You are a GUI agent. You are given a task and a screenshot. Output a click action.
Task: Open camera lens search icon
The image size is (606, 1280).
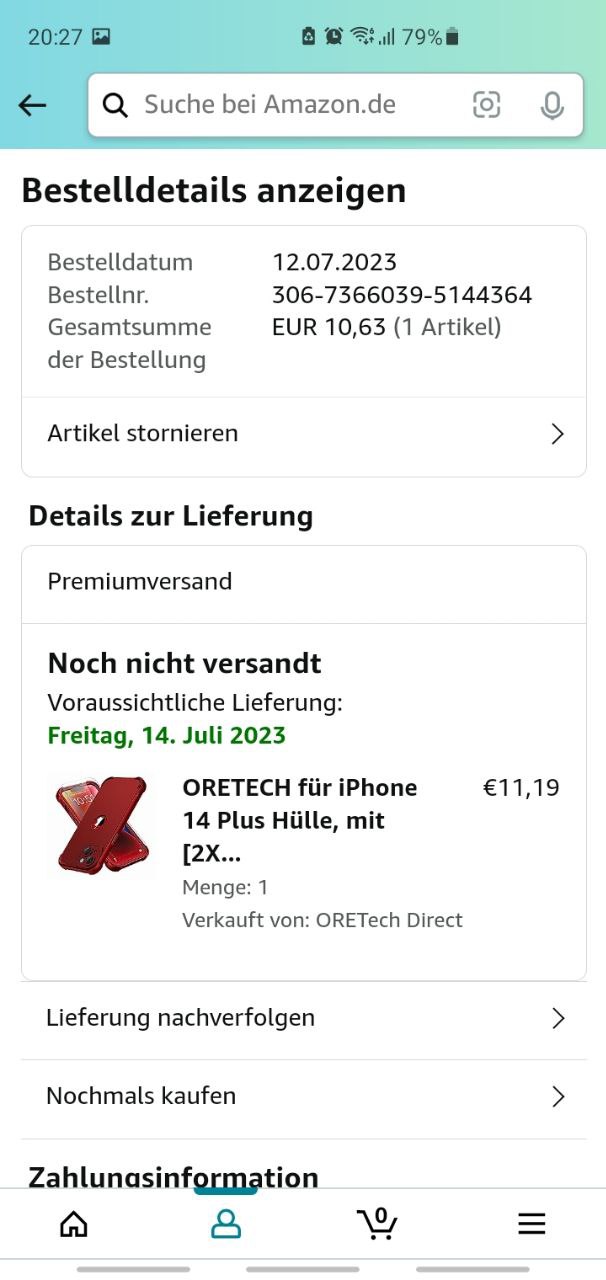point(487,105)
